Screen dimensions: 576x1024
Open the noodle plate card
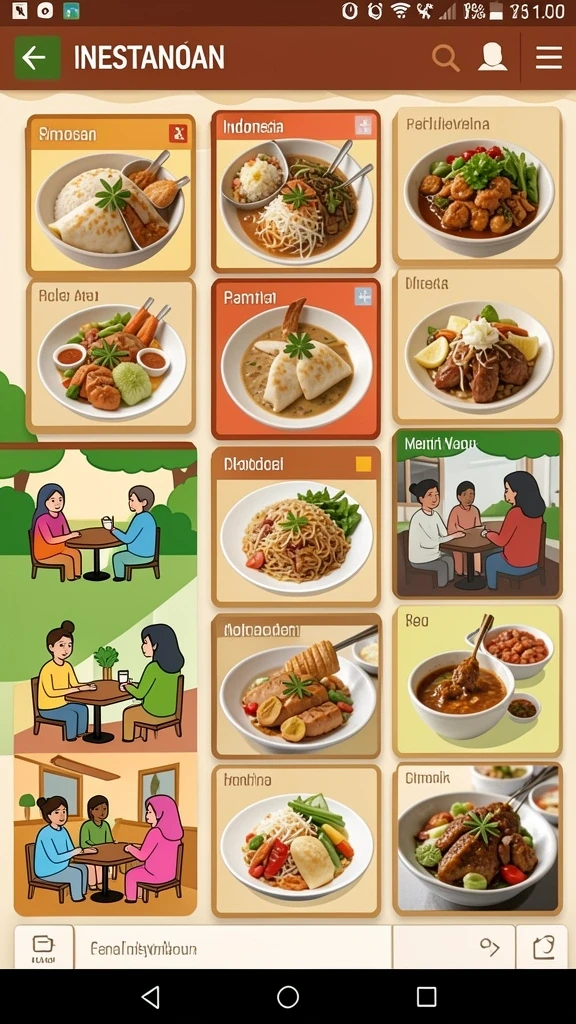pyautogui.click(x=296, y=526)
